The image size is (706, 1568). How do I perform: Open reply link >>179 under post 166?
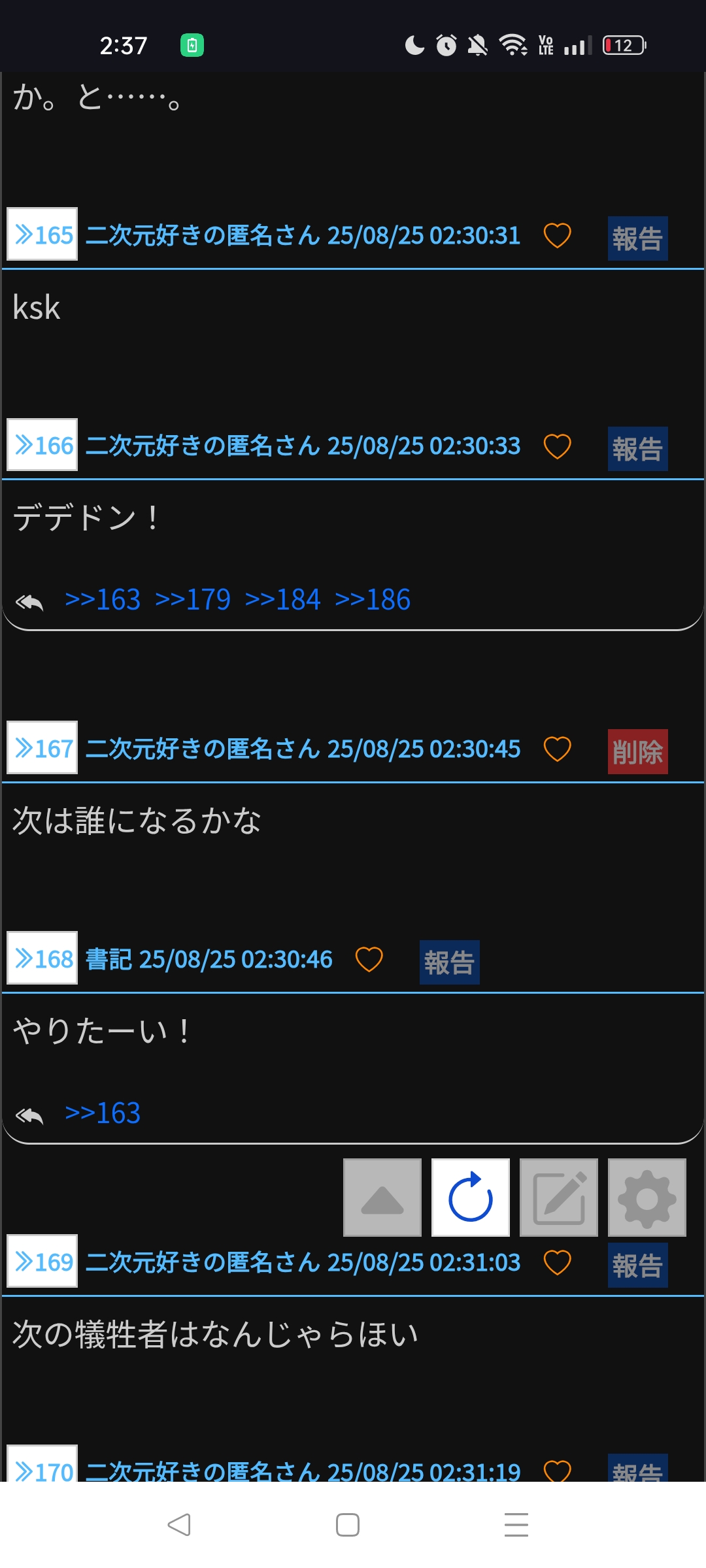[193, 600]
